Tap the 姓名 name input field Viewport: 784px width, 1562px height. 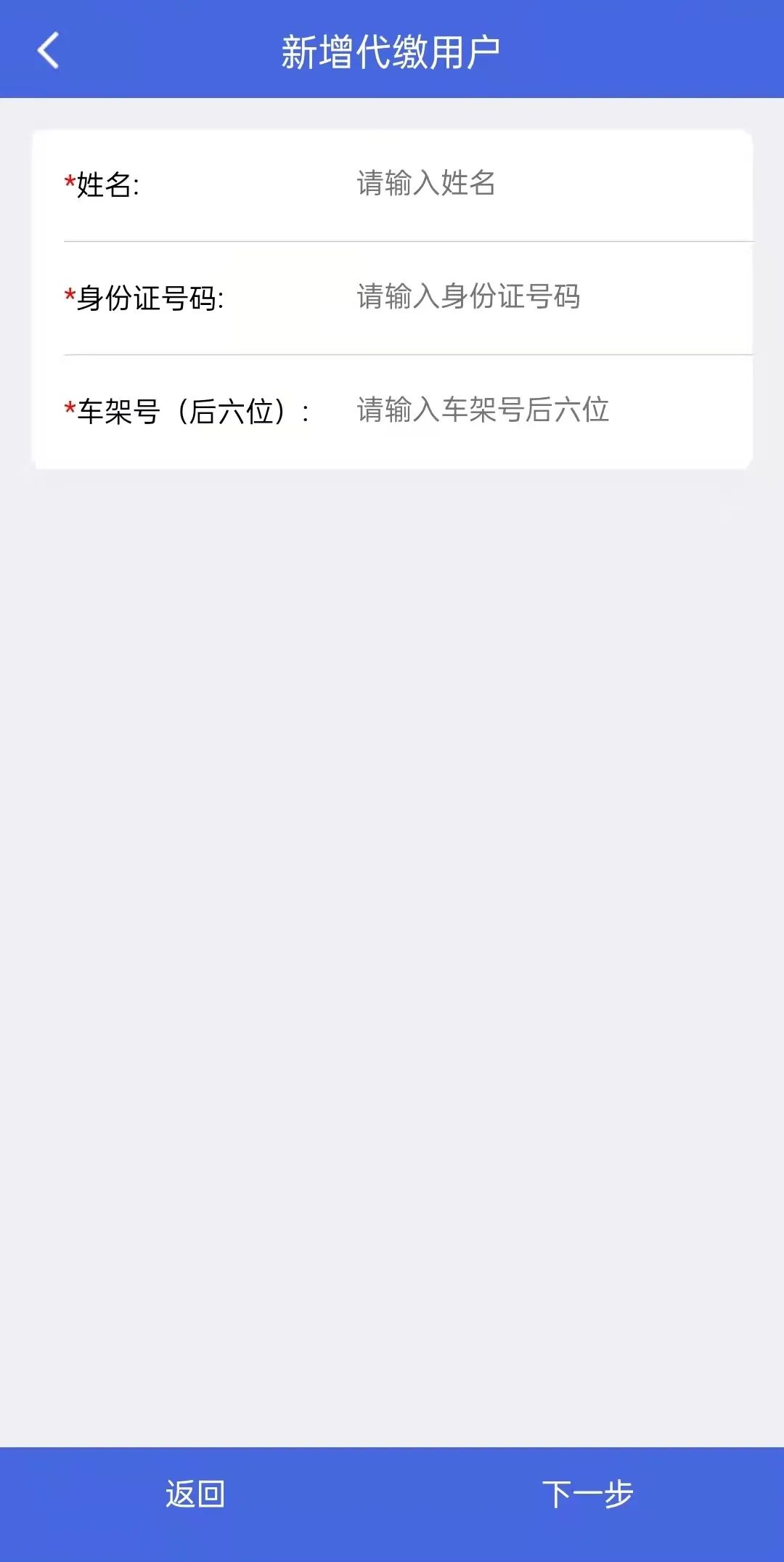(552, 184)
